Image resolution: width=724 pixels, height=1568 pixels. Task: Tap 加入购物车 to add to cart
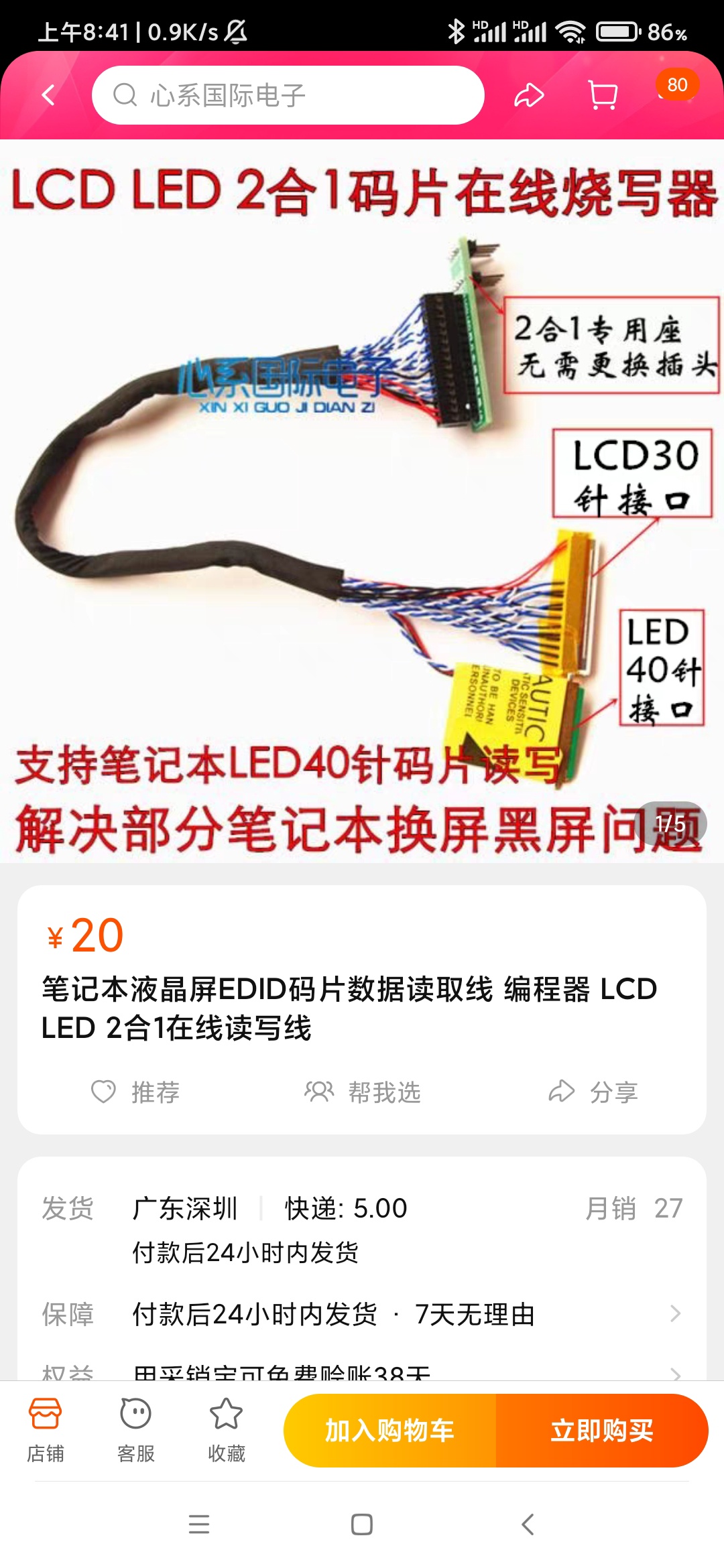[x=389, y=1431]
